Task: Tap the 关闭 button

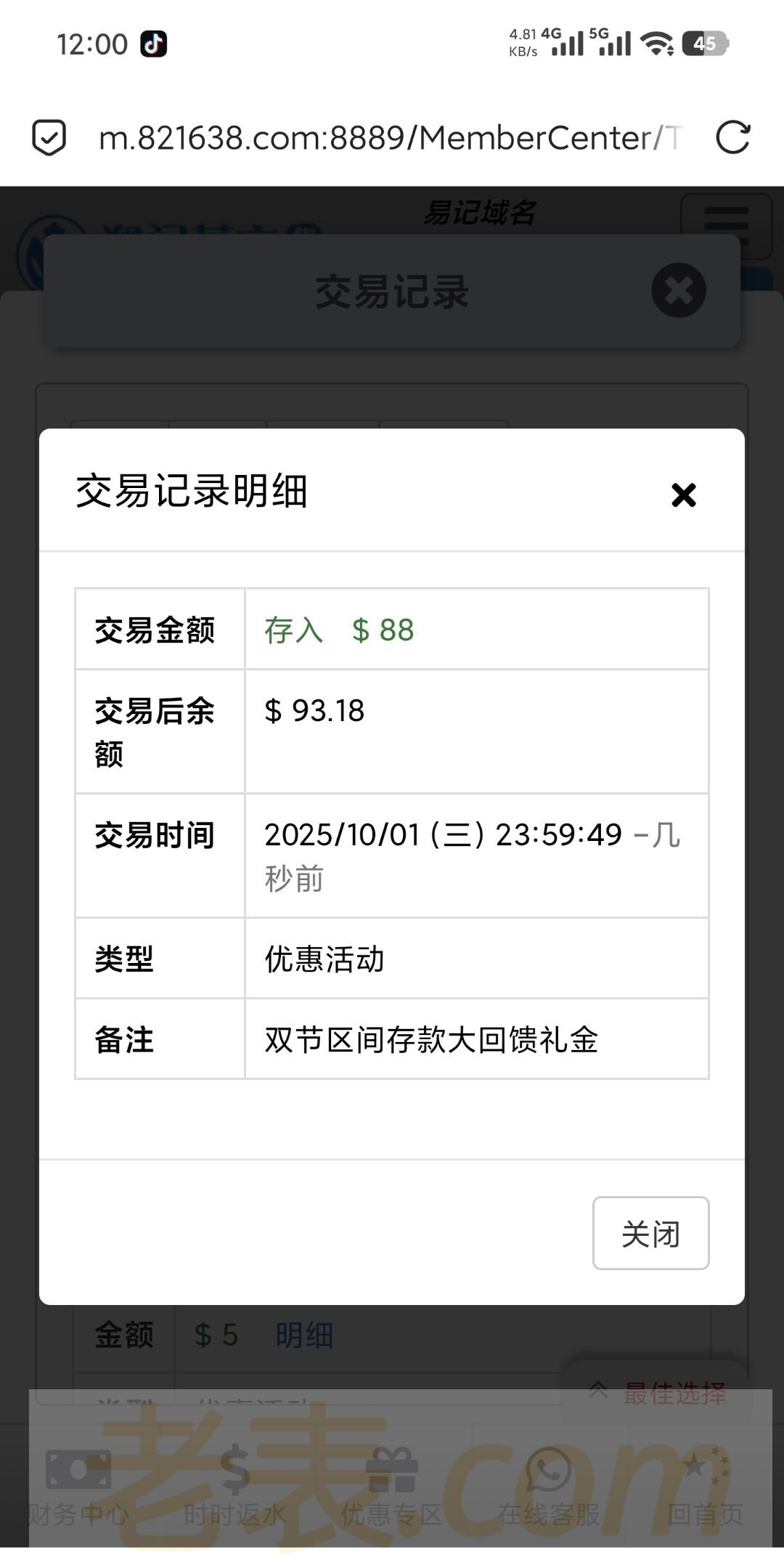Action: 650,1233
